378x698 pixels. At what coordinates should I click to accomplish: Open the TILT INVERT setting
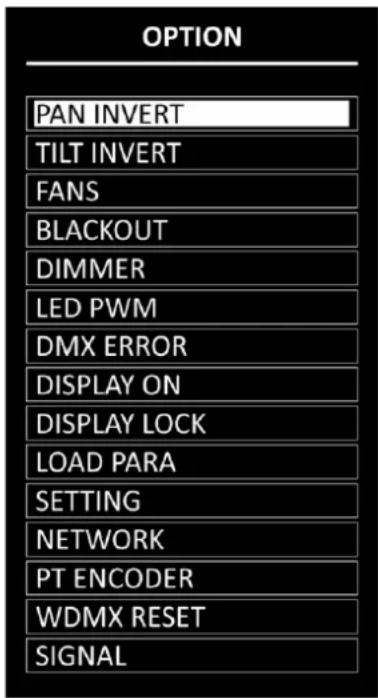(192, 152)
